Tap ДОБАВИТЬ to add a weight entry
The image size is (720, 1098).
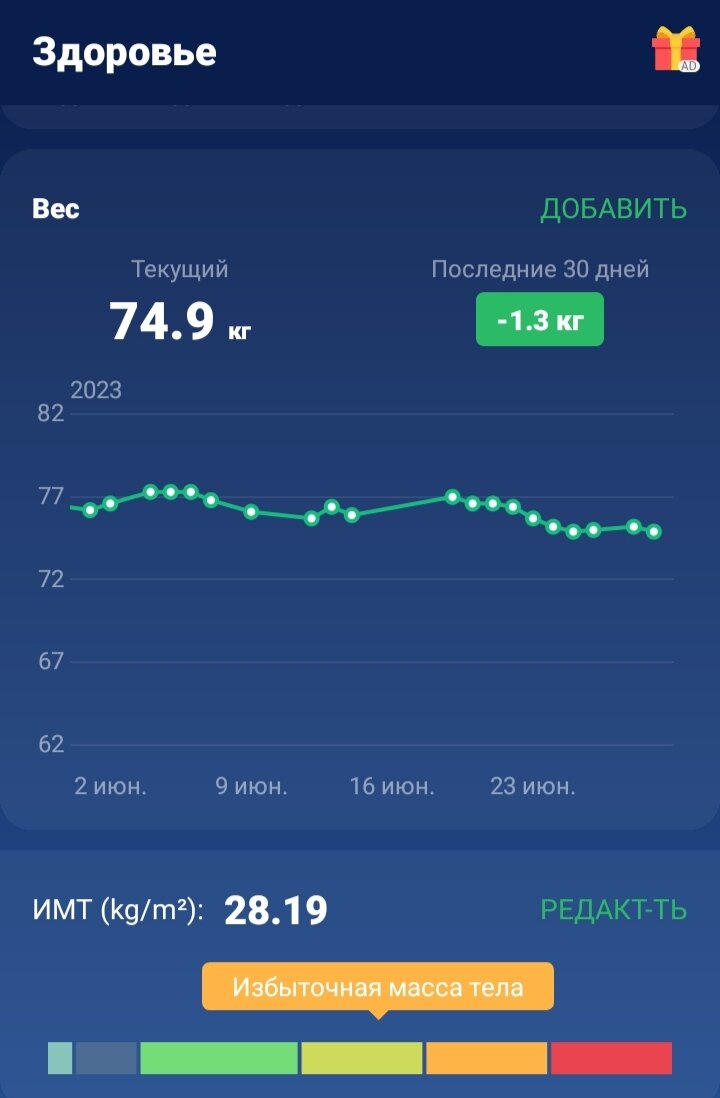[614, 209]
